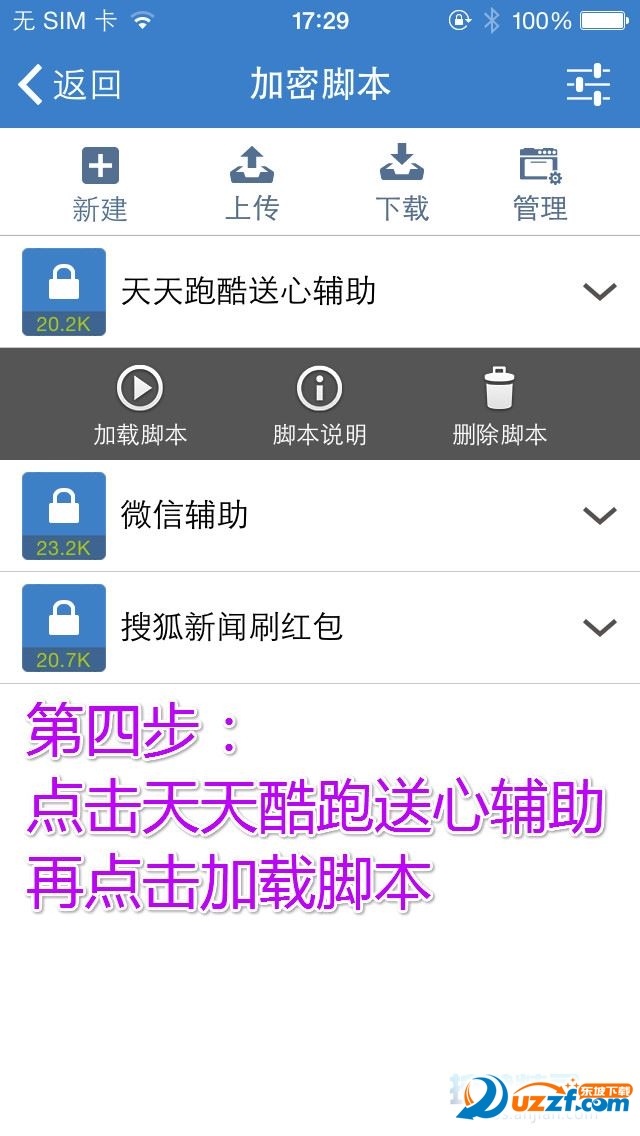Expand the 微信辅助 chevron
Viewport: 640px width, 1136px height.
[x=599, y=516]
